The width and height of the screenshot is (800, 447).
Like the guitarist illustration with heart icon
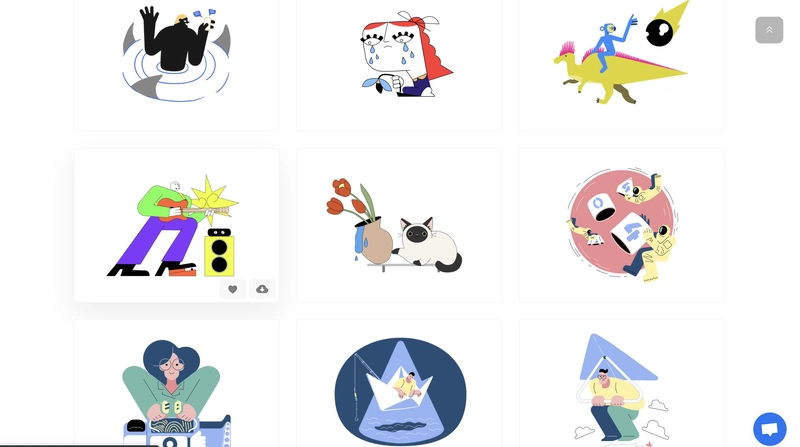pyautogui.click(x=233, y=289)
